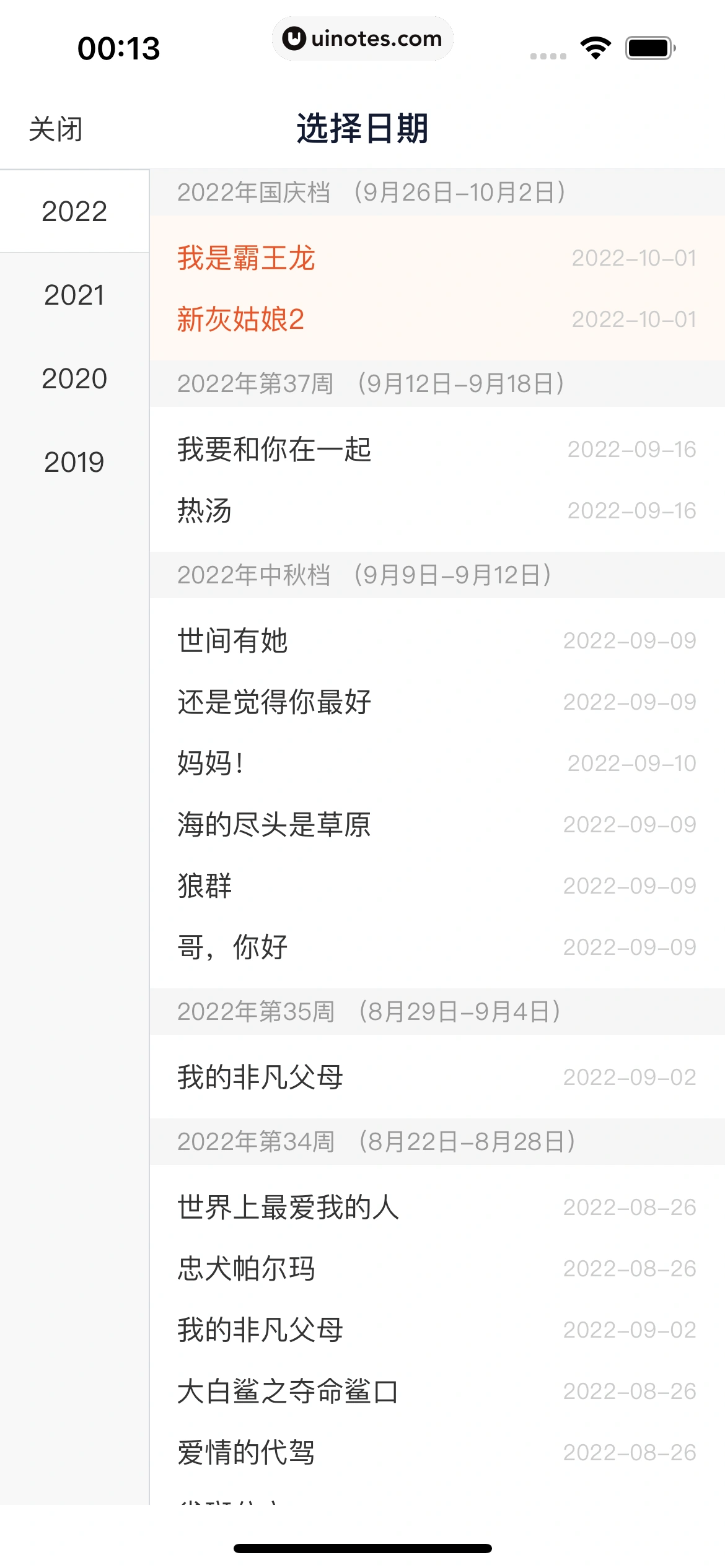Choose 世界上最爱我的人
Viewport: 725px width, 1568px height.
436,1207
